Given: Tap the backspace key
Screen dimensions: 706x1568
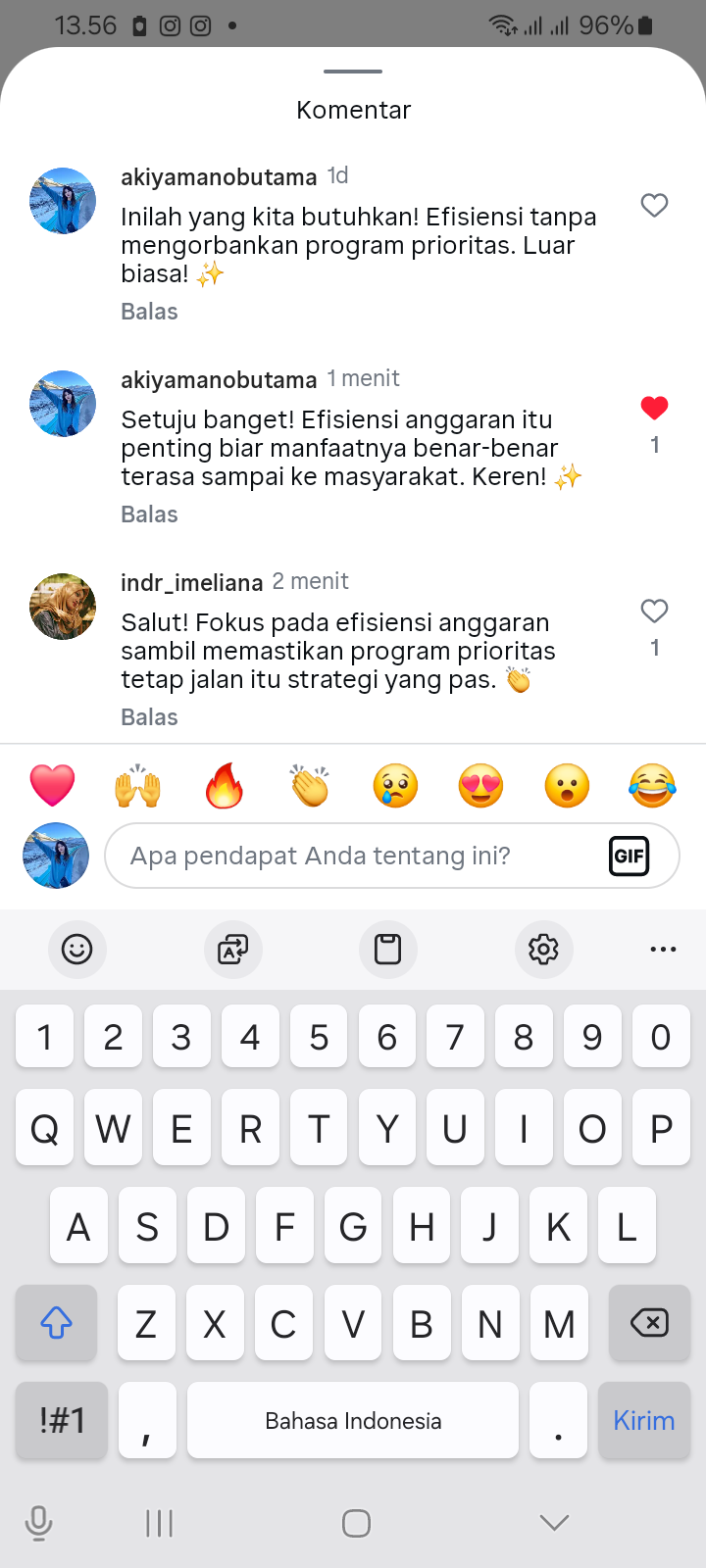Looking at the screenshot, I should [648, 1324].
